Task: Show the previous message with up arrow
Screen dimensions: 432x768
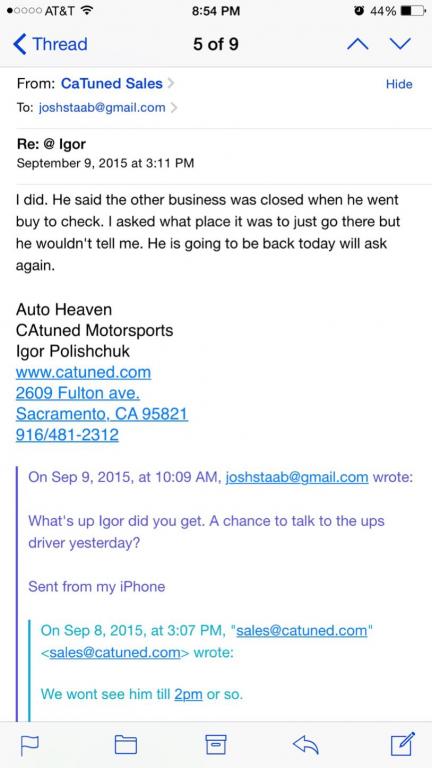Action: 358,44
